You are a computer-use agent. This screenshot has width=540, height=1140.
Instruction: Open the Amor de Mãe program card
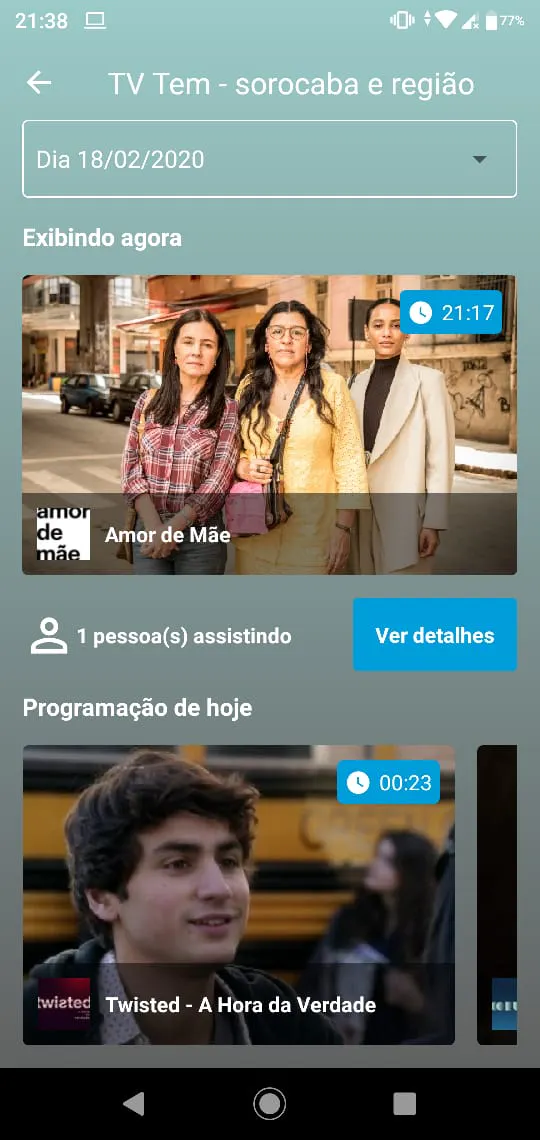pos(270,425)
